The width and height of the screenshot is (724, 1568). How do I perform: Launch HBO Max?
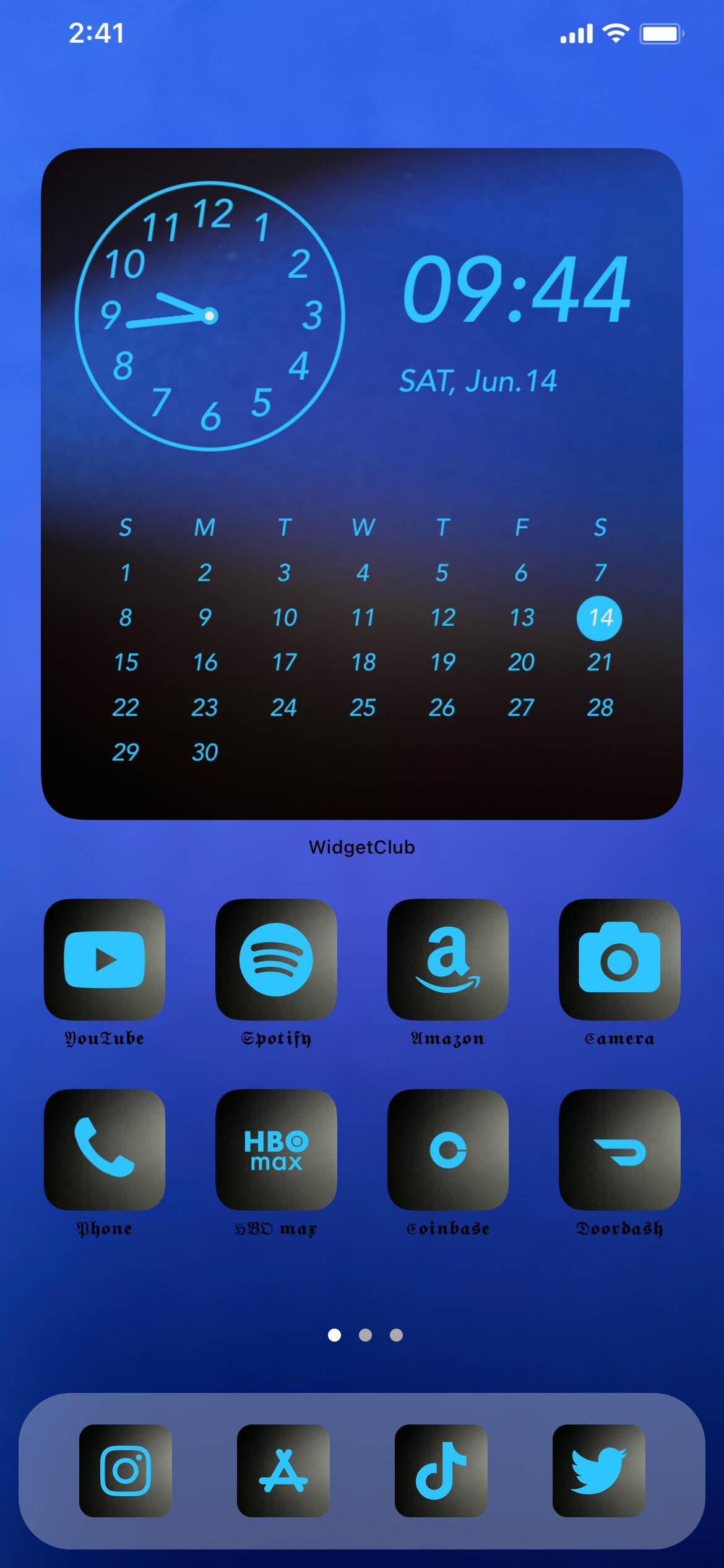tap(276, 1149)
